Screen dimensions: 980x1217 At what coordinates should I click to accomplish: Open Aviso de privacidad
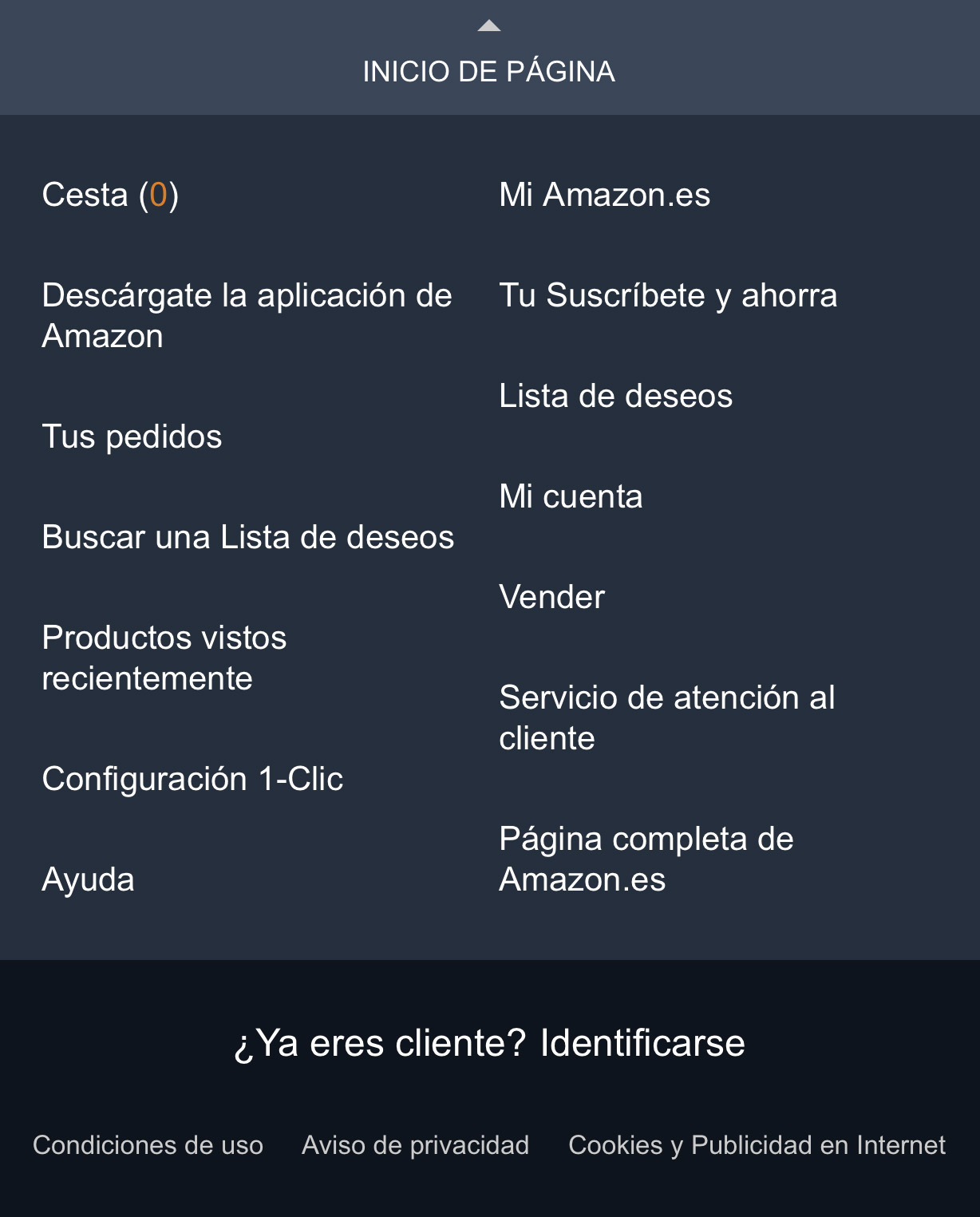click(x=415, y=1145)
